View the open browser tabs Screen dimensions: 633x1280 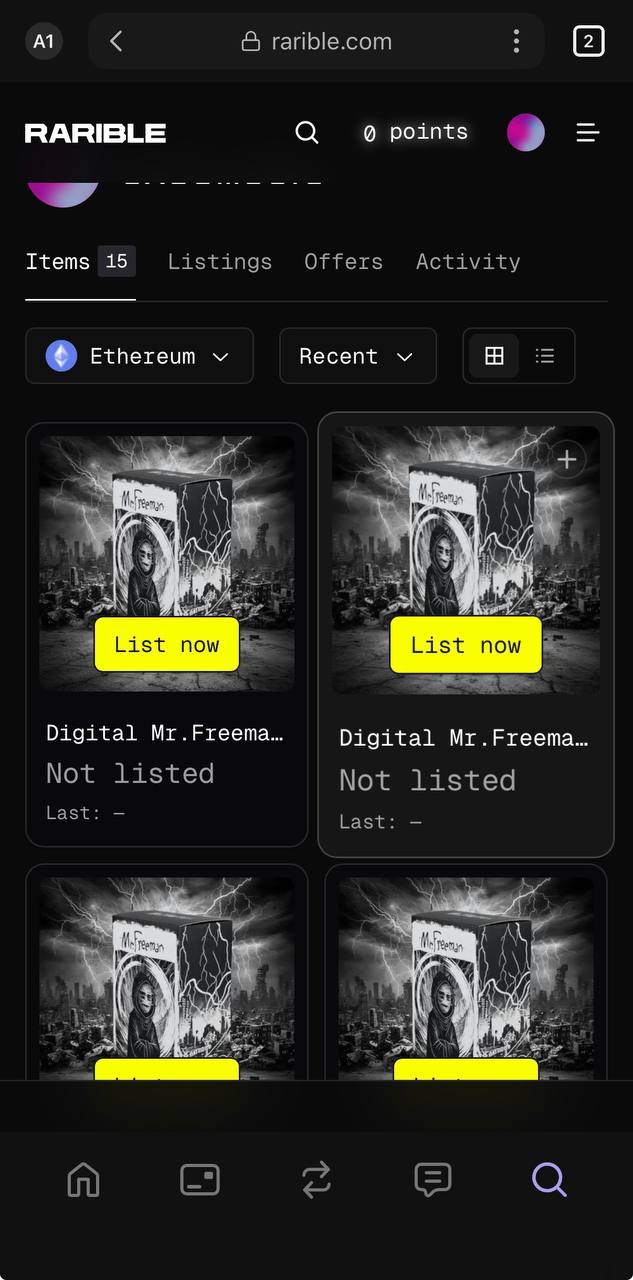click(x=588, y=41)
